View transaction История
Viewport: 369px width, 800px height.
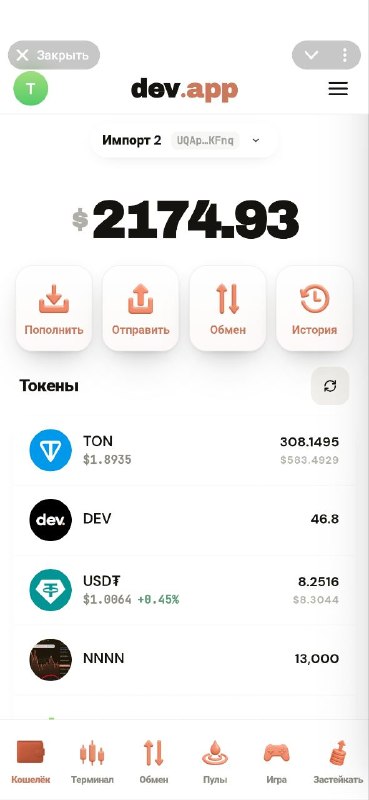314,308
